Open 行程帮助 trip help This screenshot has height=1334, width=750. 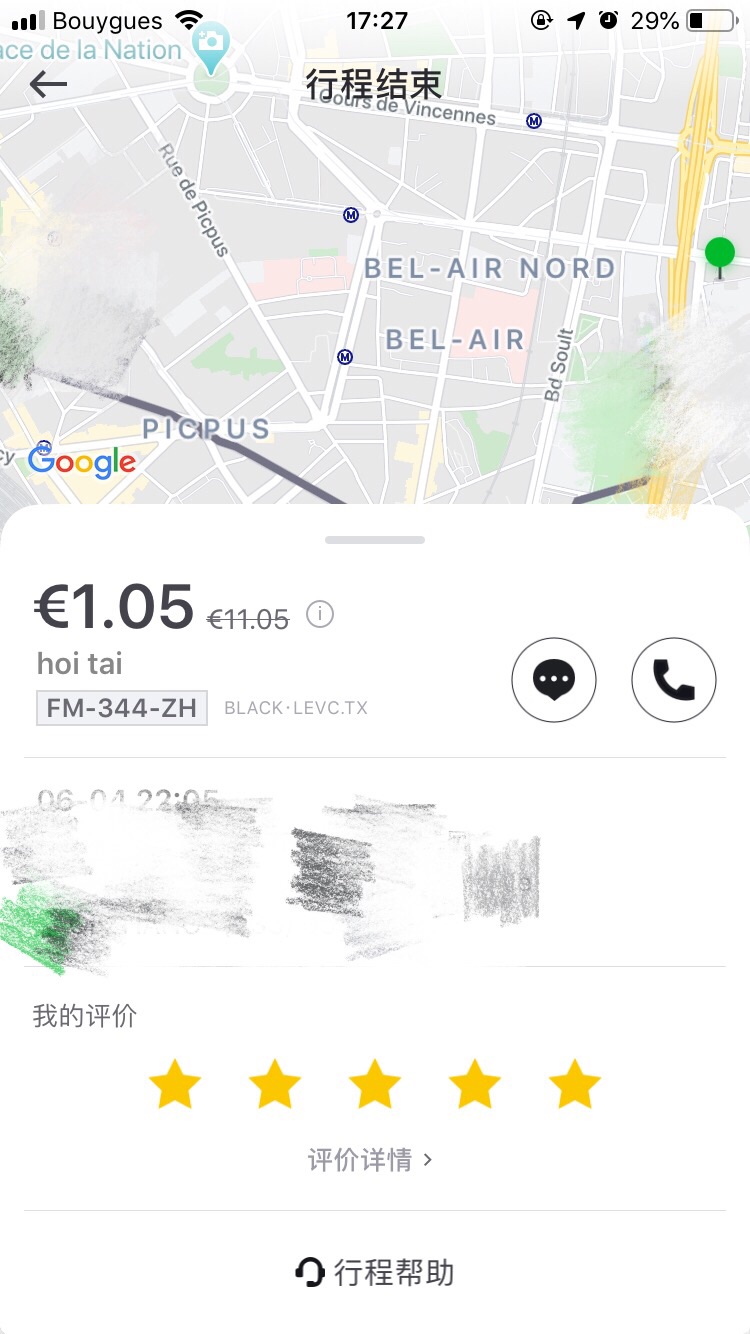pyautogui.click(x=375, y=1273)
